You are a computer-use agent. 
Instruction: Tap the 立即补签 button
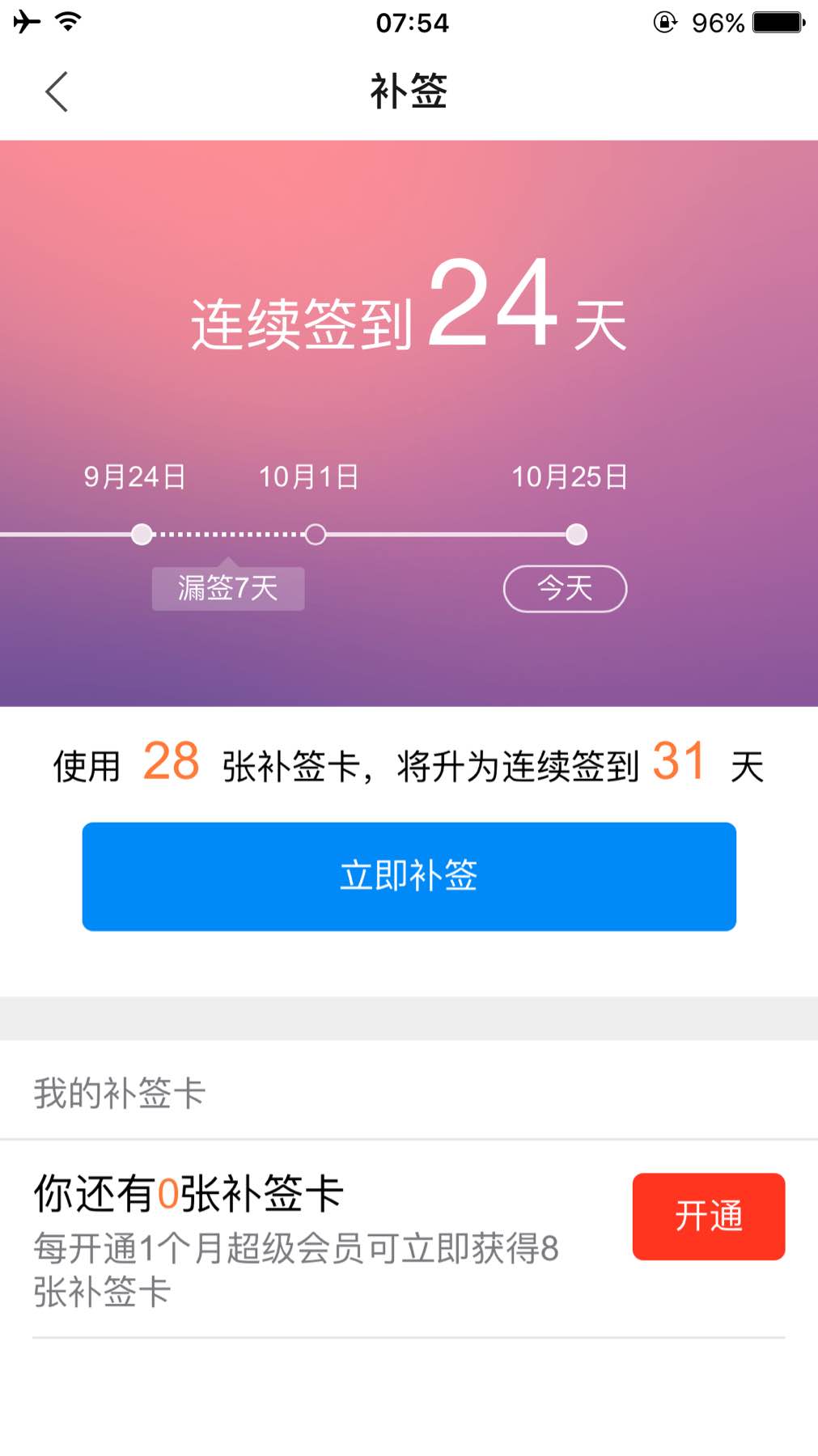(409, 876)
